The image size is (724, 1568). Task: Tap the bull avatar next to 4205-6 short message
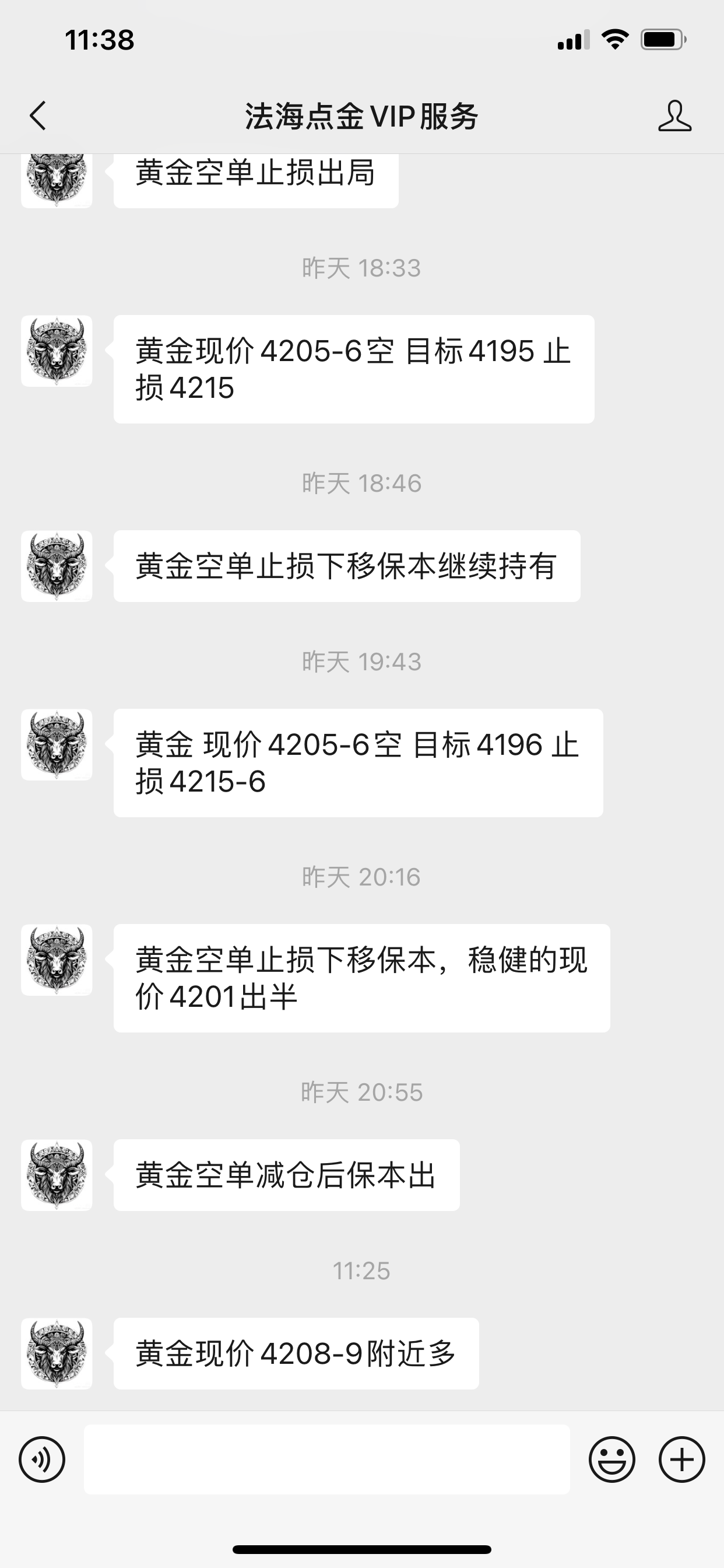coord(56,350)
